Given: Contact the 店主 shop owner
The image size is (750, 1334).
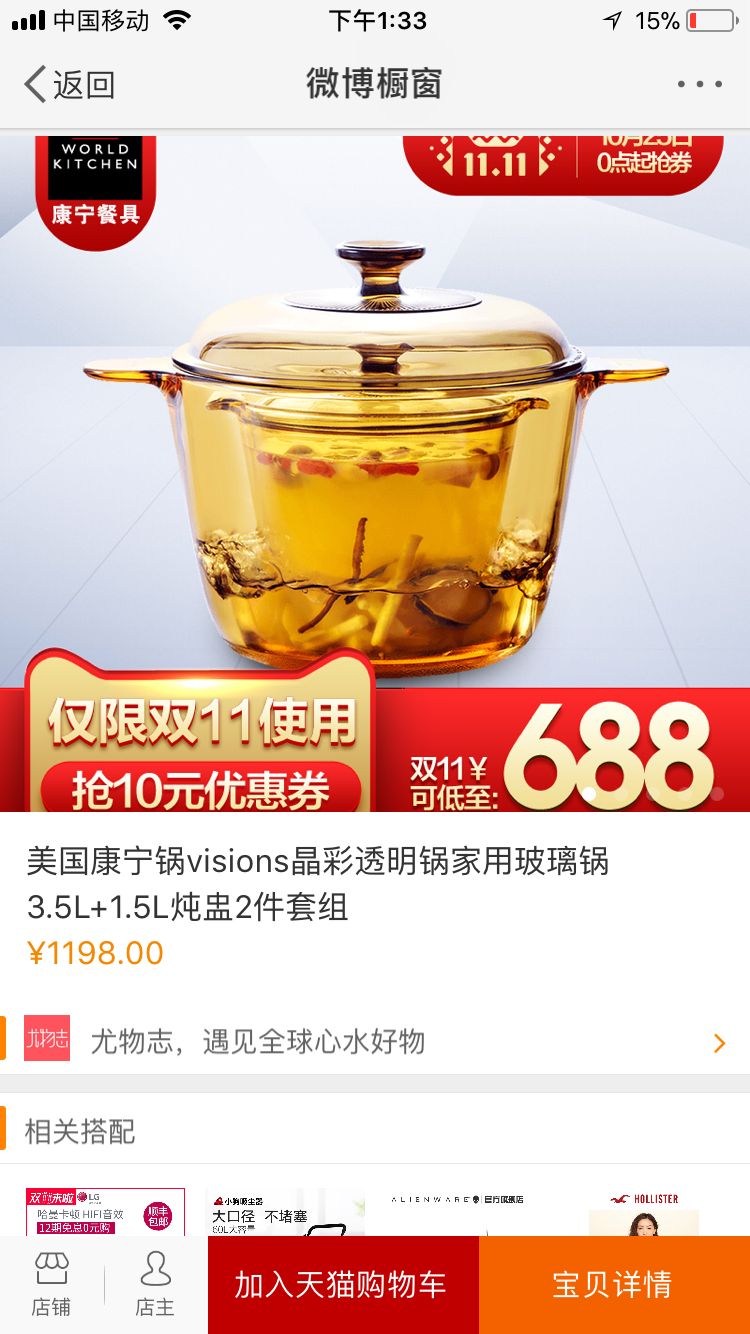Looking at the screenshot, I should pos(155,1285).
